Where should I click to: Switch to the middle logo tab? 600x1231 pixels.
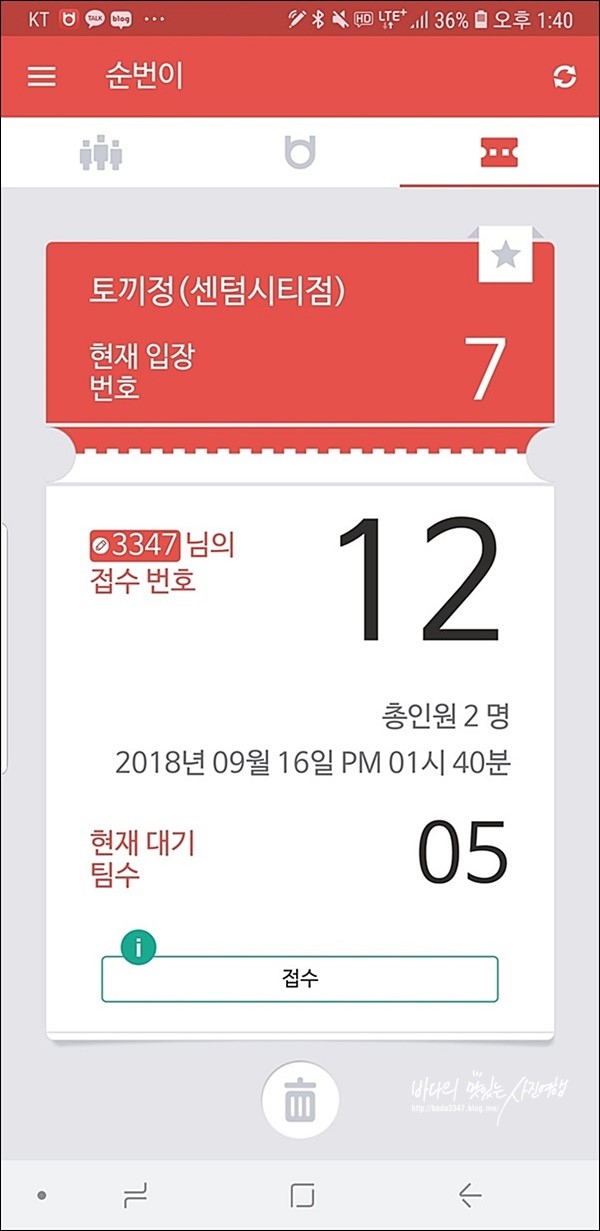point(299,153)
